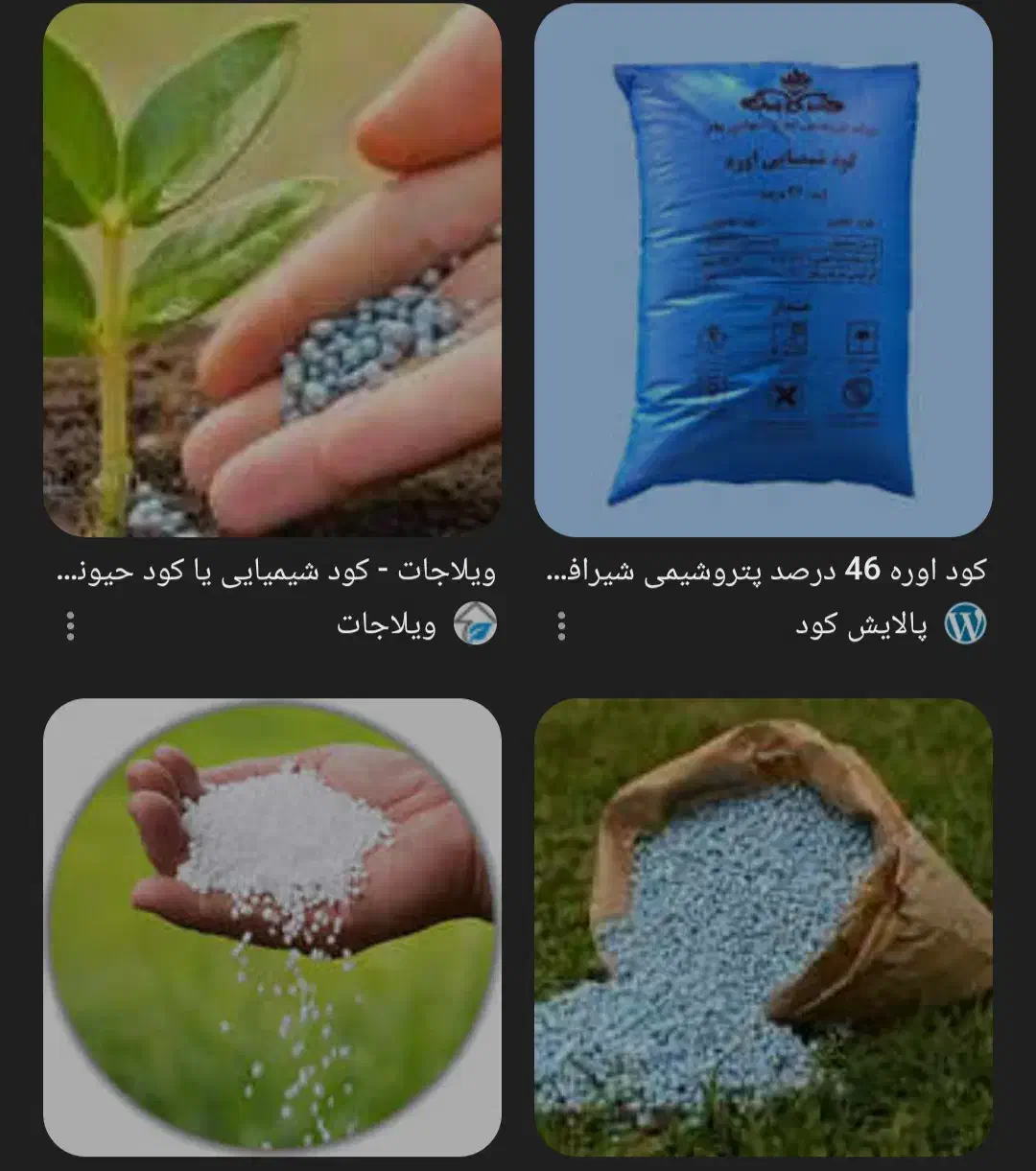Open the hand pouring white granules image
Image resolution: width=1036 pixels, height=1171 pixels.
(x=271, y=926)
